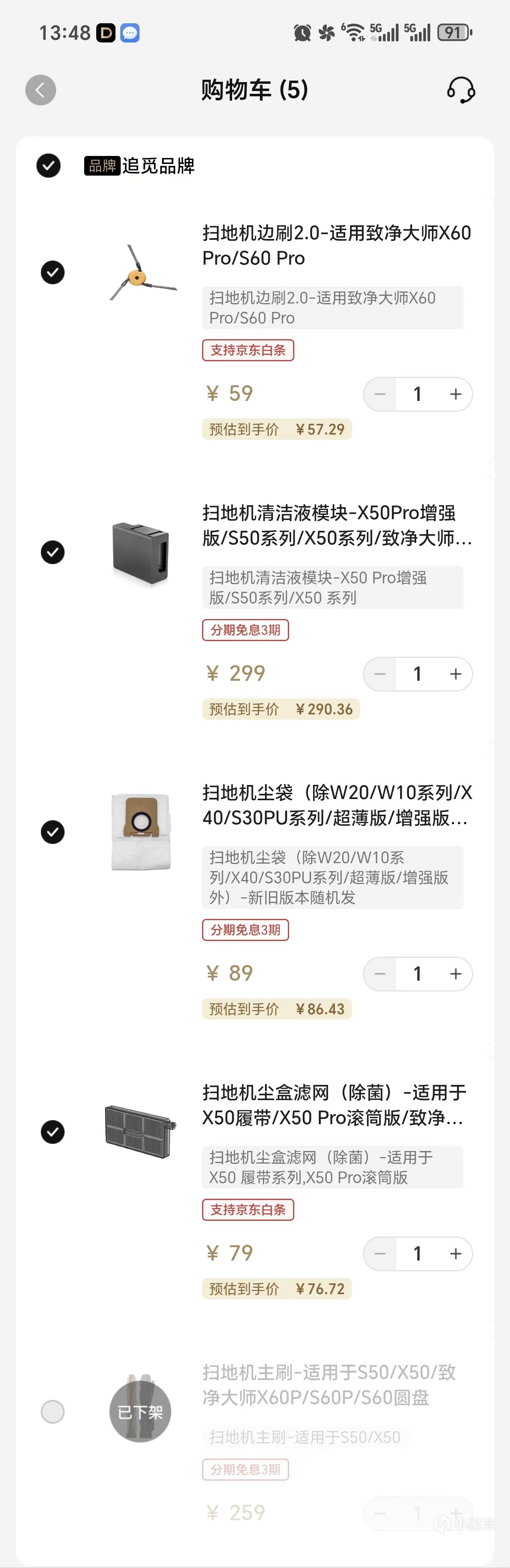This screenshot has height=1568, width=510.
Task: Contact customer service via headset icon
Action: click(x=461, y=90)
